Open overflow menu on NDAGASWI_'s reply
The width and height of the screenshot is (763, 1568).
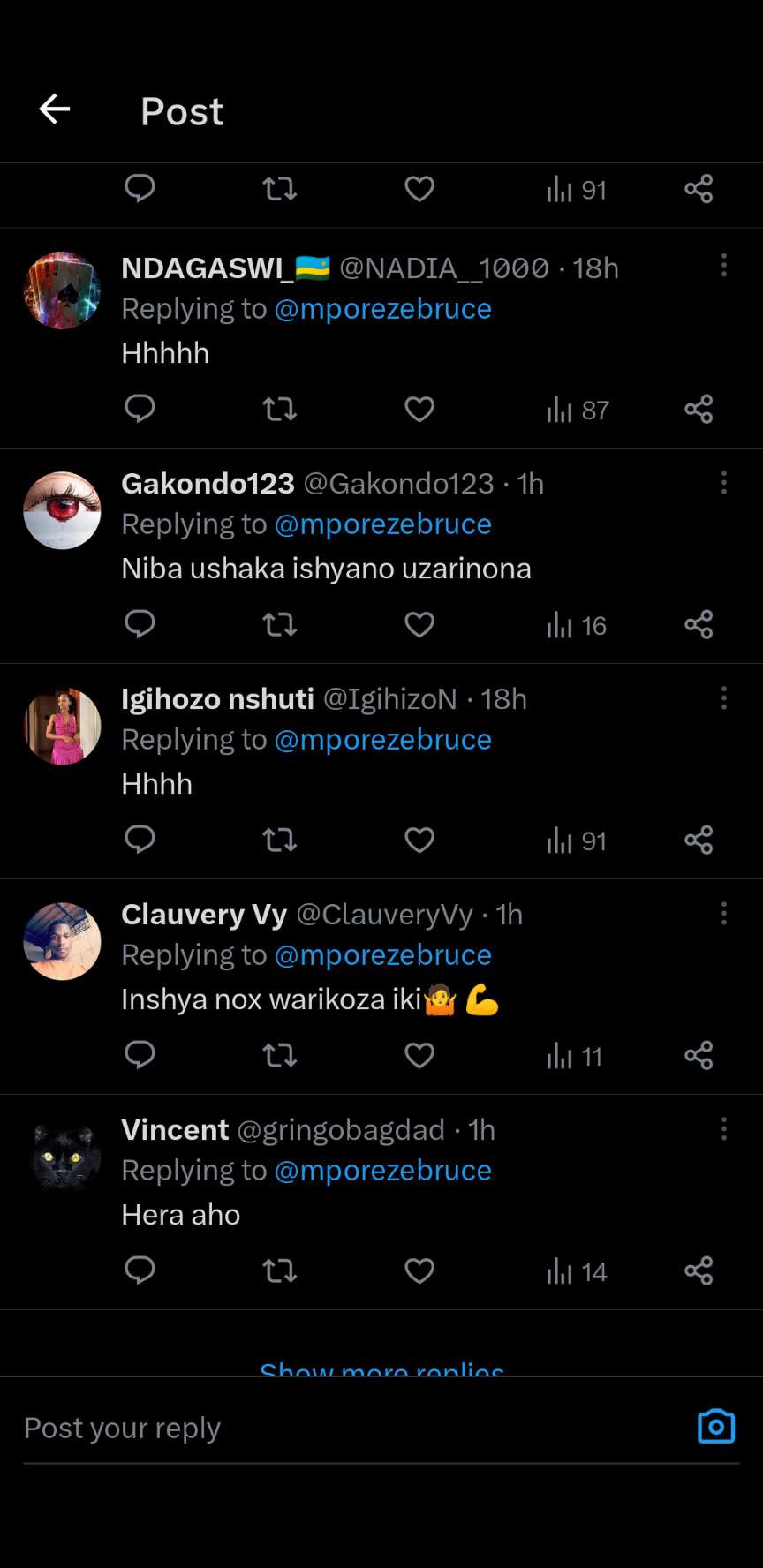point(724,266)
